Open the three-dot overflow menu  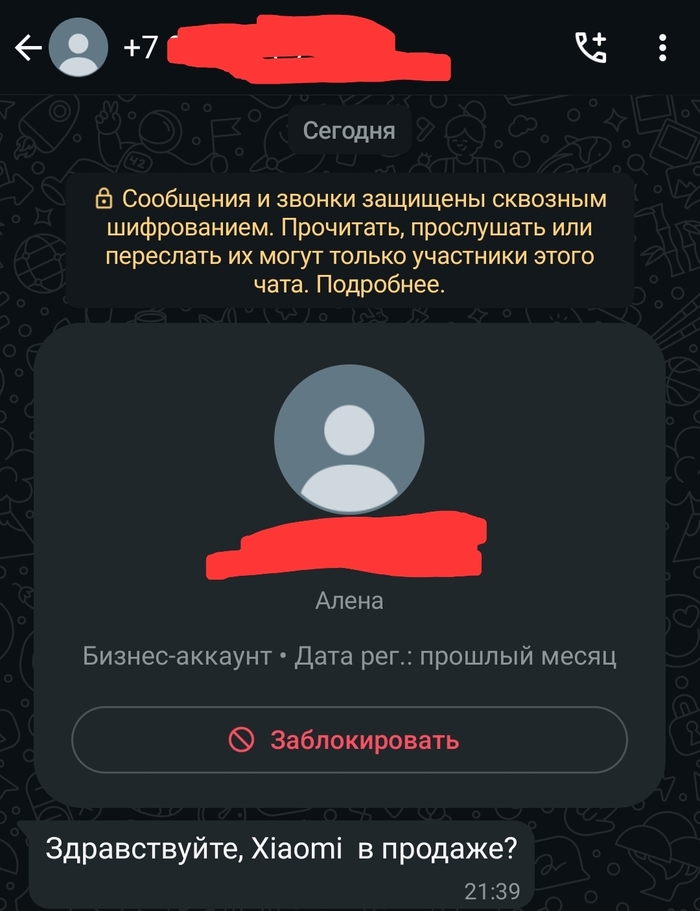[662, 47]
